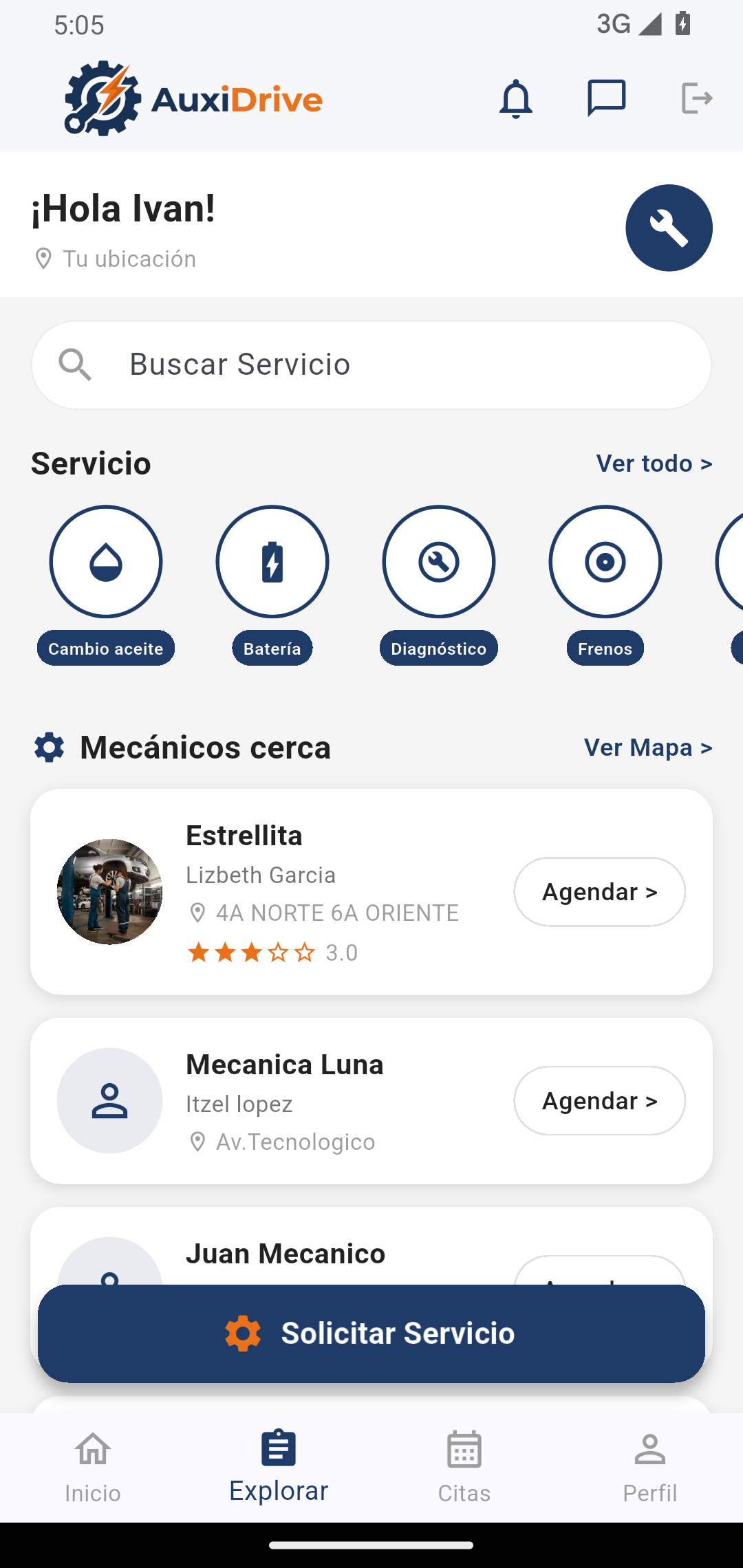This screenshot has width=743, height=1568.
Task: Select the Cambio aceite service
Action: (x=106, y=563)
